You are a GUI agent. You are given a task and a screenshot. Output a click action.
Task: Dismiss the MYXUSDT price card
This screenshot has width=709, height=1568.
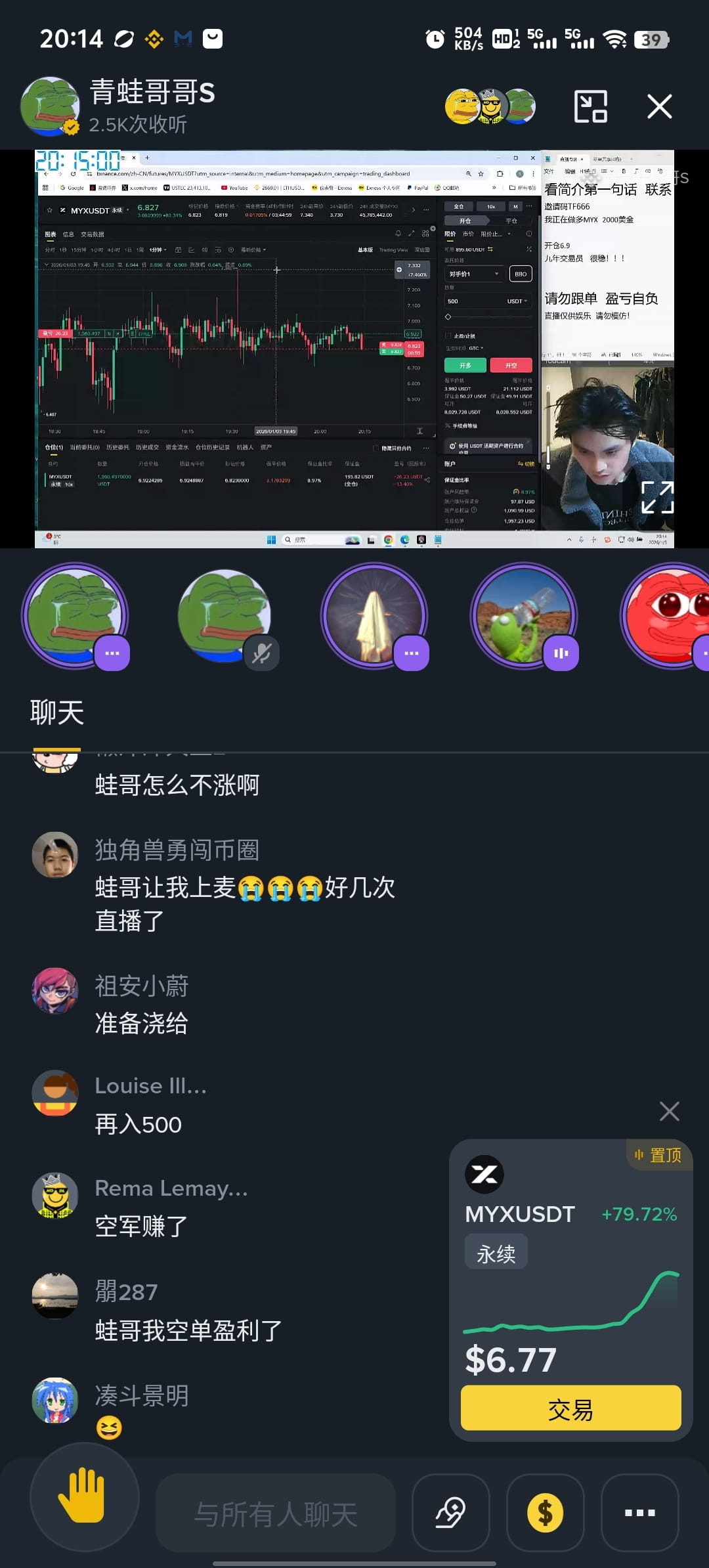(x=669, y=1111)
